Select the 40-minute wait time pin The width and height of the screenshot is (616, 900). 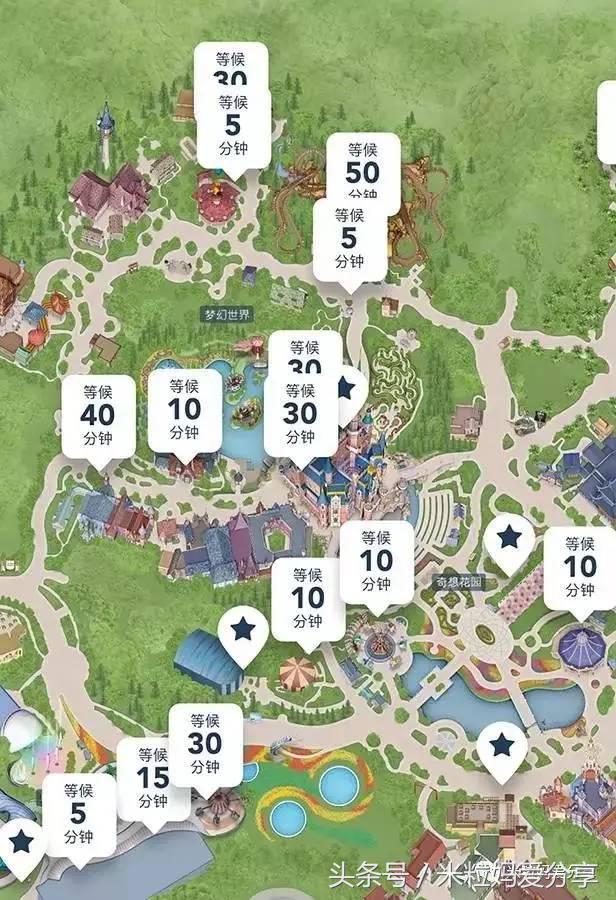tap(97, 416)
